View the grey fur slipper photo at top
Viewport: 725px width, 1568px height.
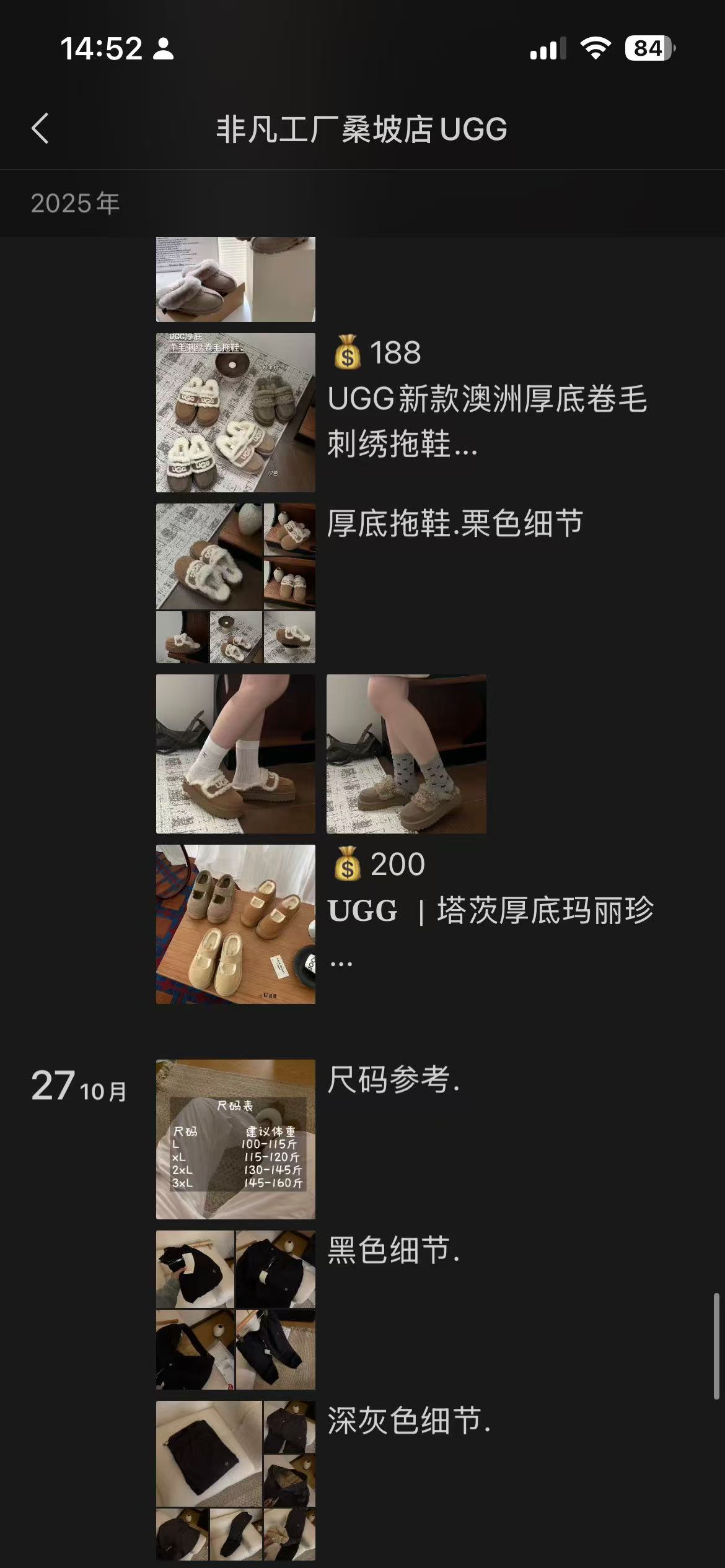[235, 279]
